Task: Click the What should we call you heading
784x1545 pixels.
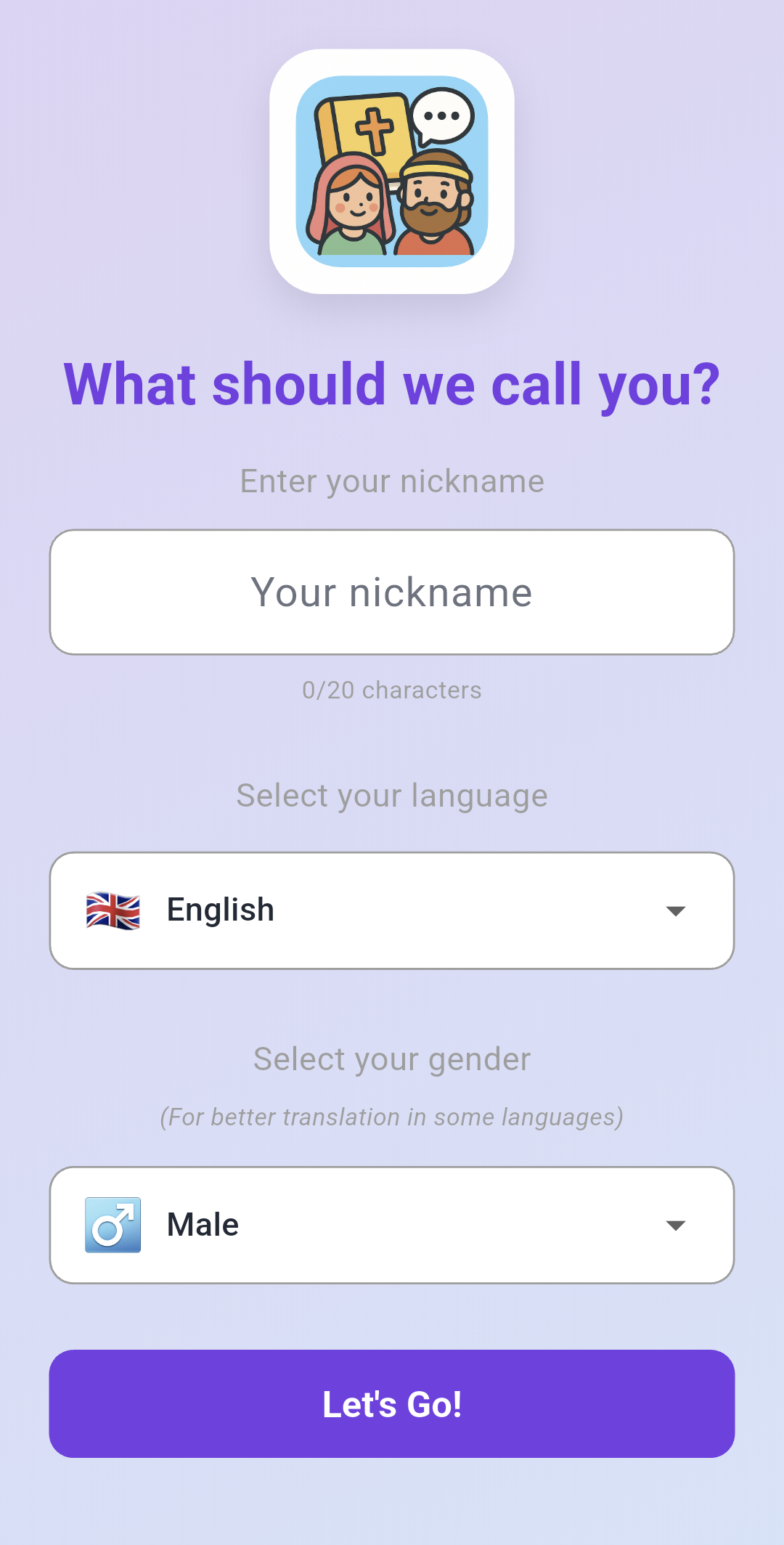Action: click(392, 383)
